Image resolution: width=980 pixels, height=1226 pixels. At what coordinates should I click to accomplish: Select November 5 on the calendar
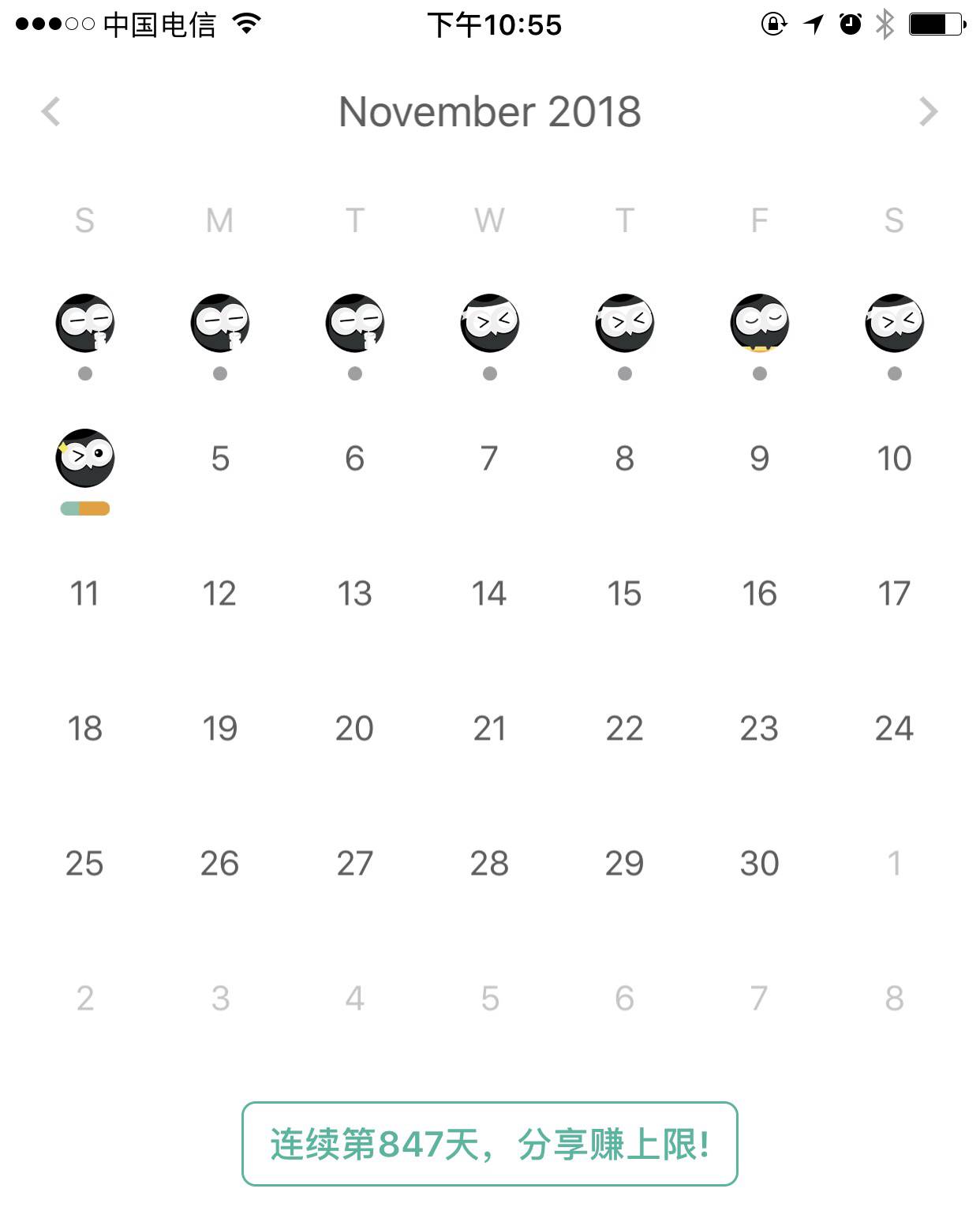coord(220,459)
